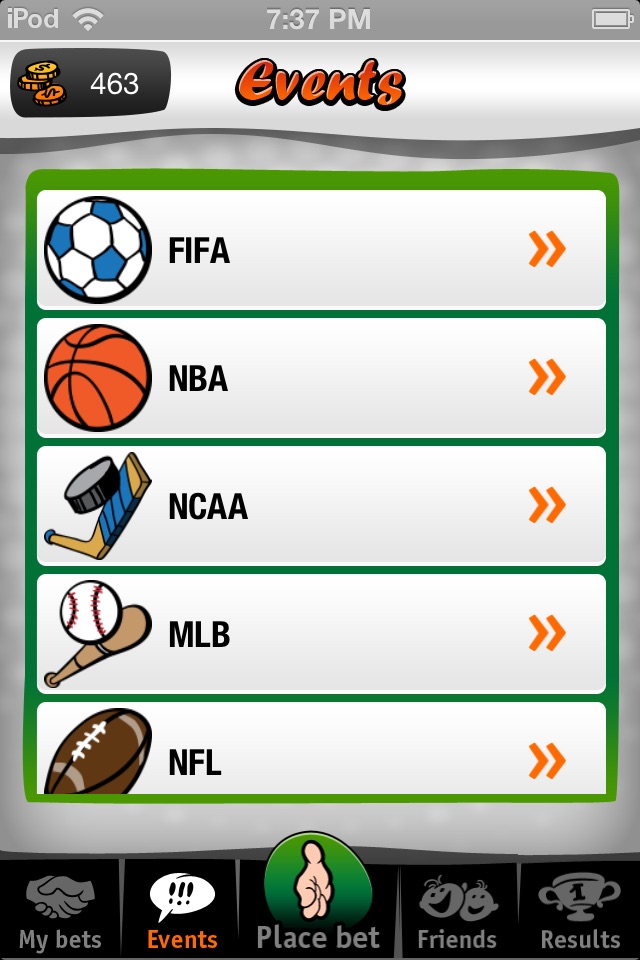Open the Results tab

click(x=580, y=912)
